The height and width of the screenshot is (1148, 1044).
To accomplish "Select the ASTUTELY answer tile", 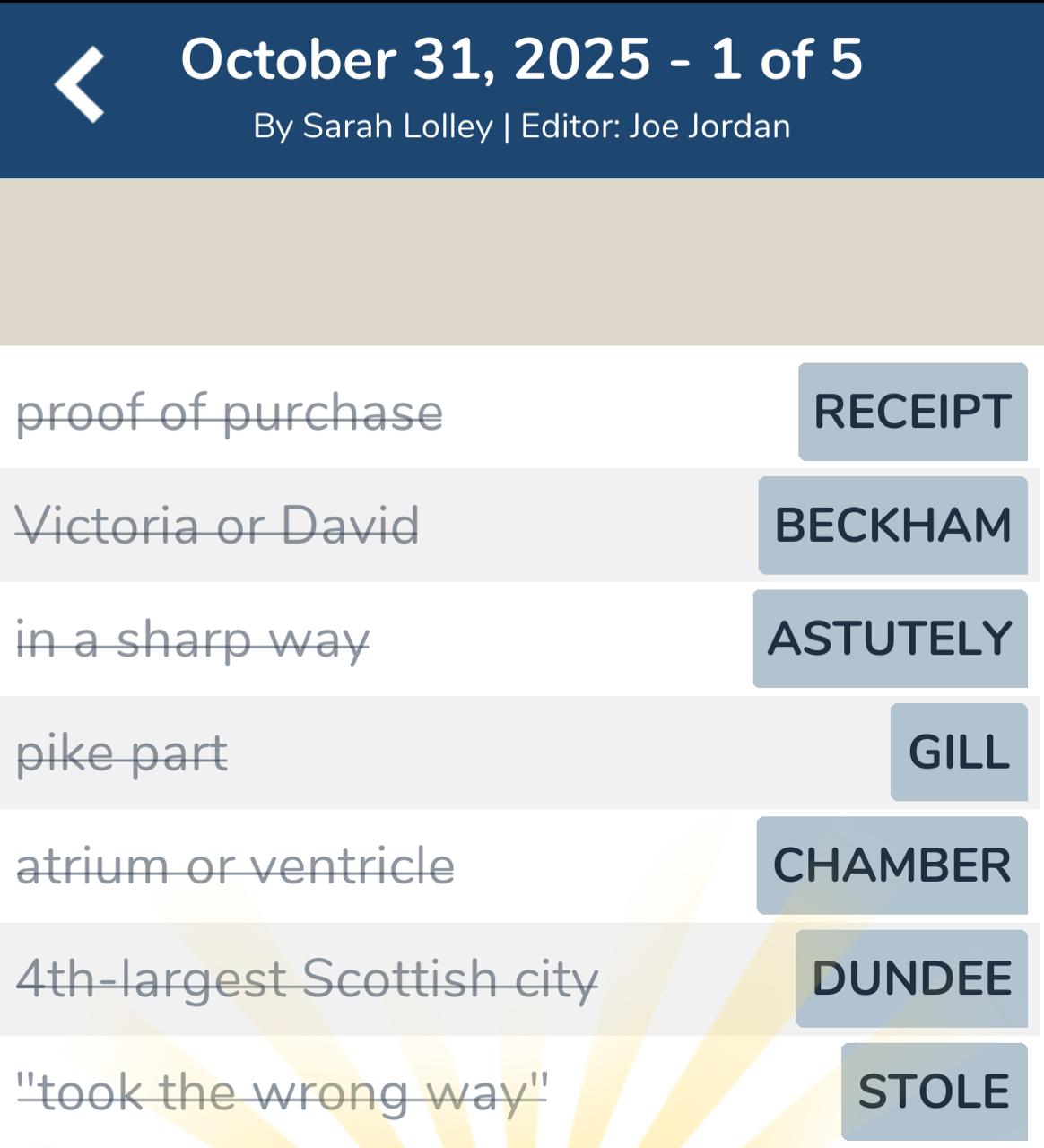I will click(x=890, y=639).
